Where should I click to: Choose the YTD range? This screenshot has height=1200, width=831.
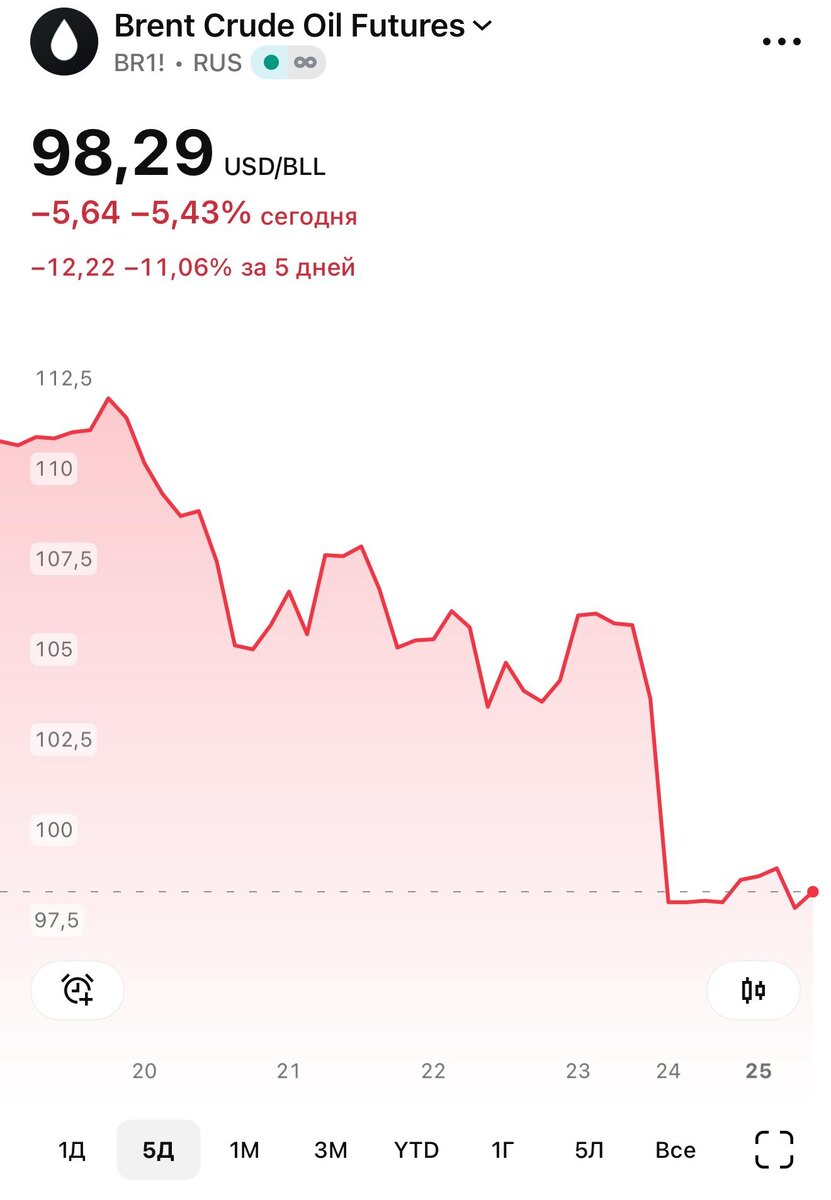pos(416,1150)
